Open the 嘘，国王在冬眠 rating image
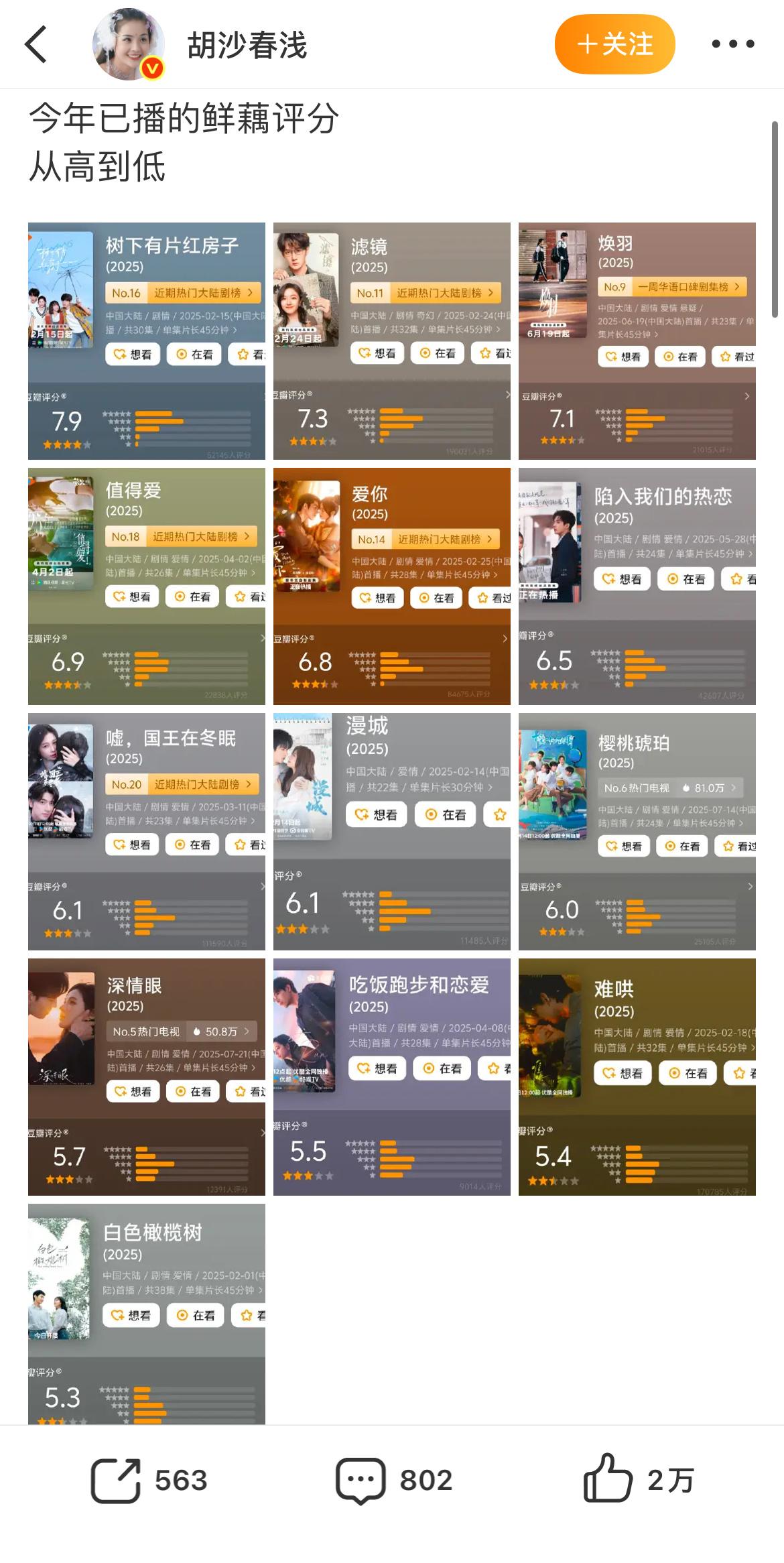 tap(147, 831)
